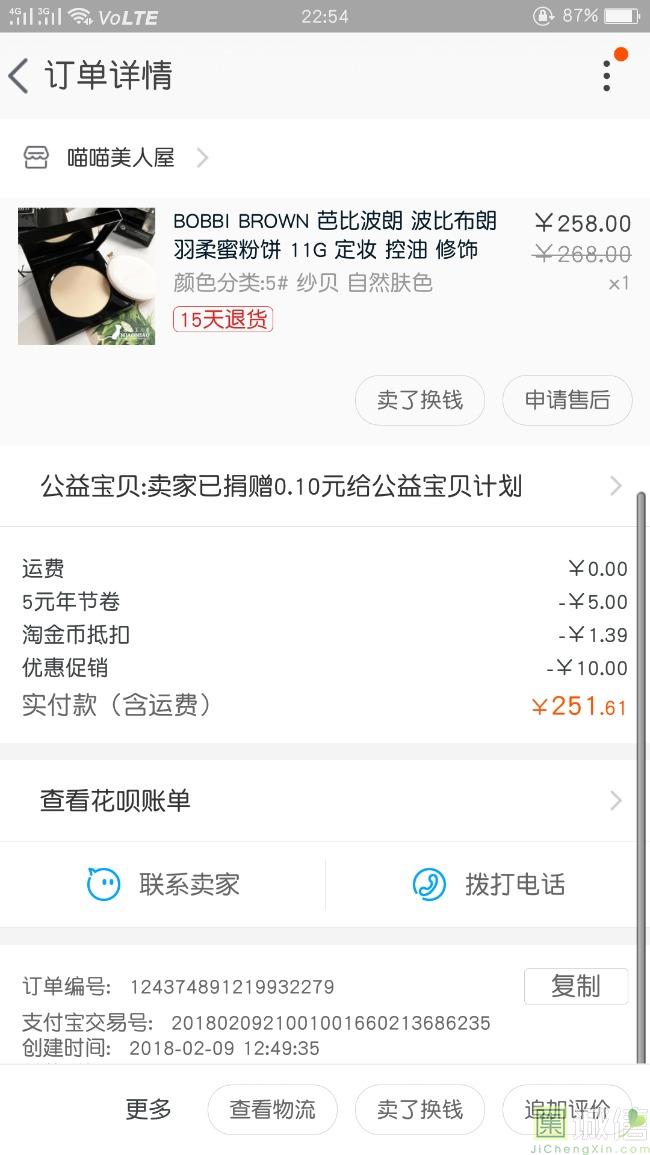The width and height of the screenshot is (650, 1155).
Task: Tap 联系卖家 to message seller
Action: coord(163,884)
